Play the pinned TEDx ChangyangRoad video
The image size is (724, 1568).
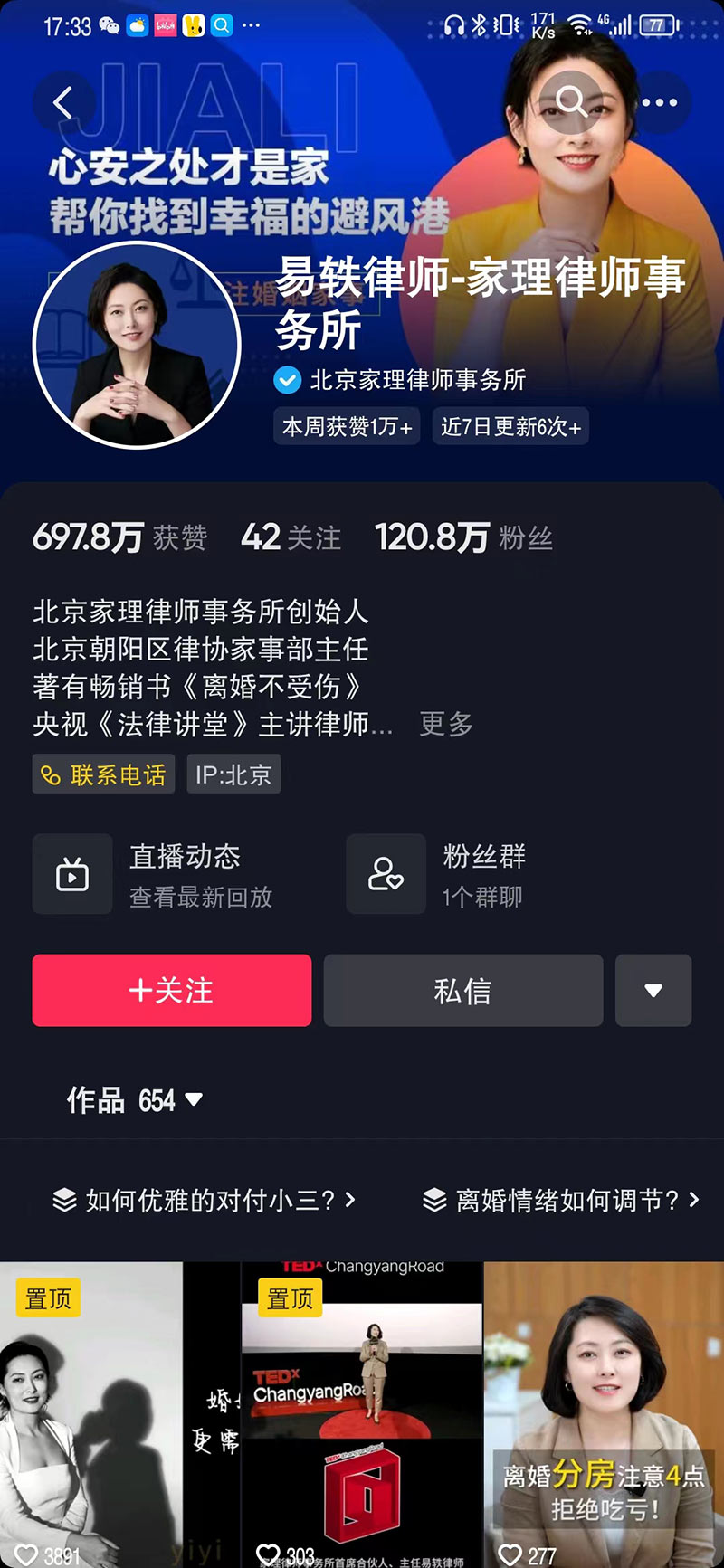click(362, 1416)
